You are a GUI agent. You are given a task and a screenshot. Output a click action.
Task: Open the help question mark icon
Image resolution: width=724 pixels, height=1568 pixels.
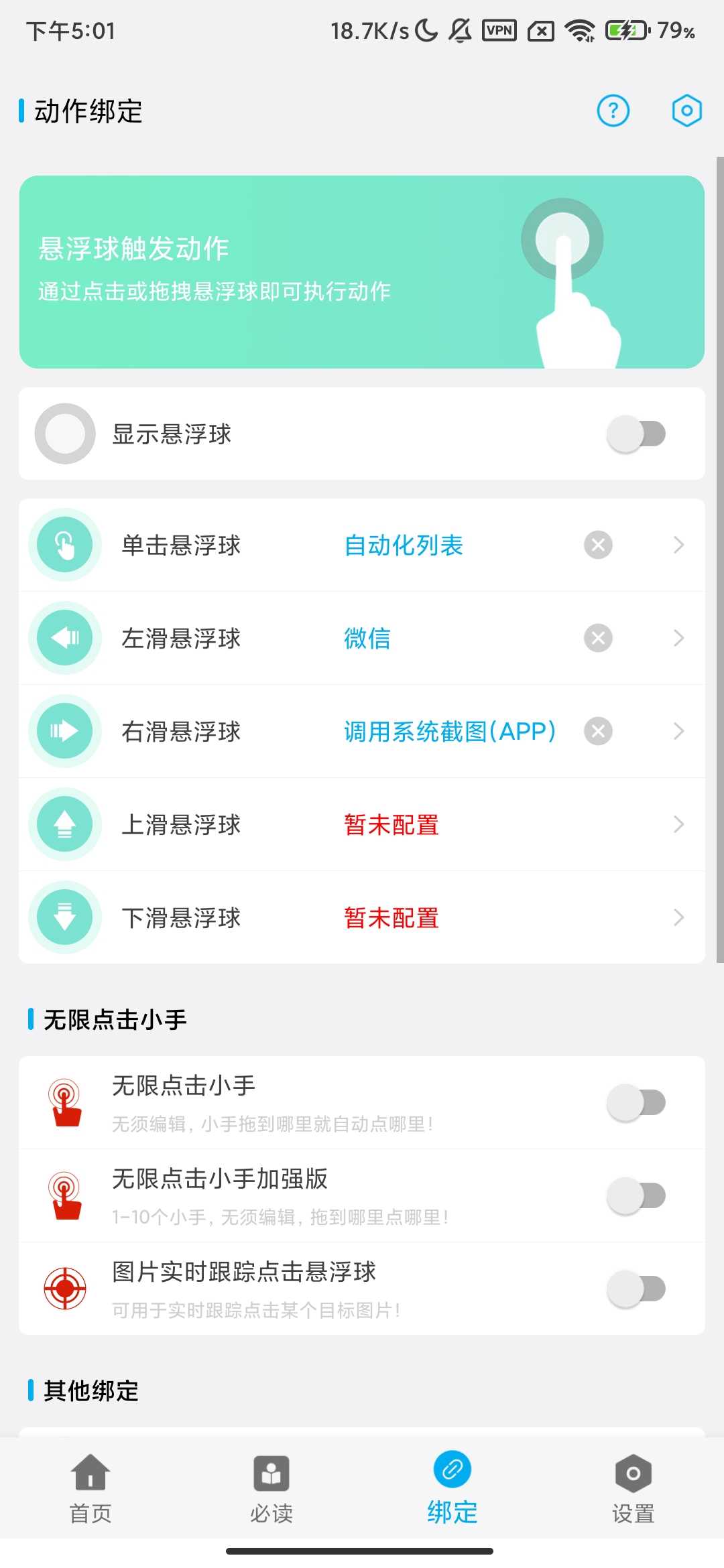(x=613, y=111)
